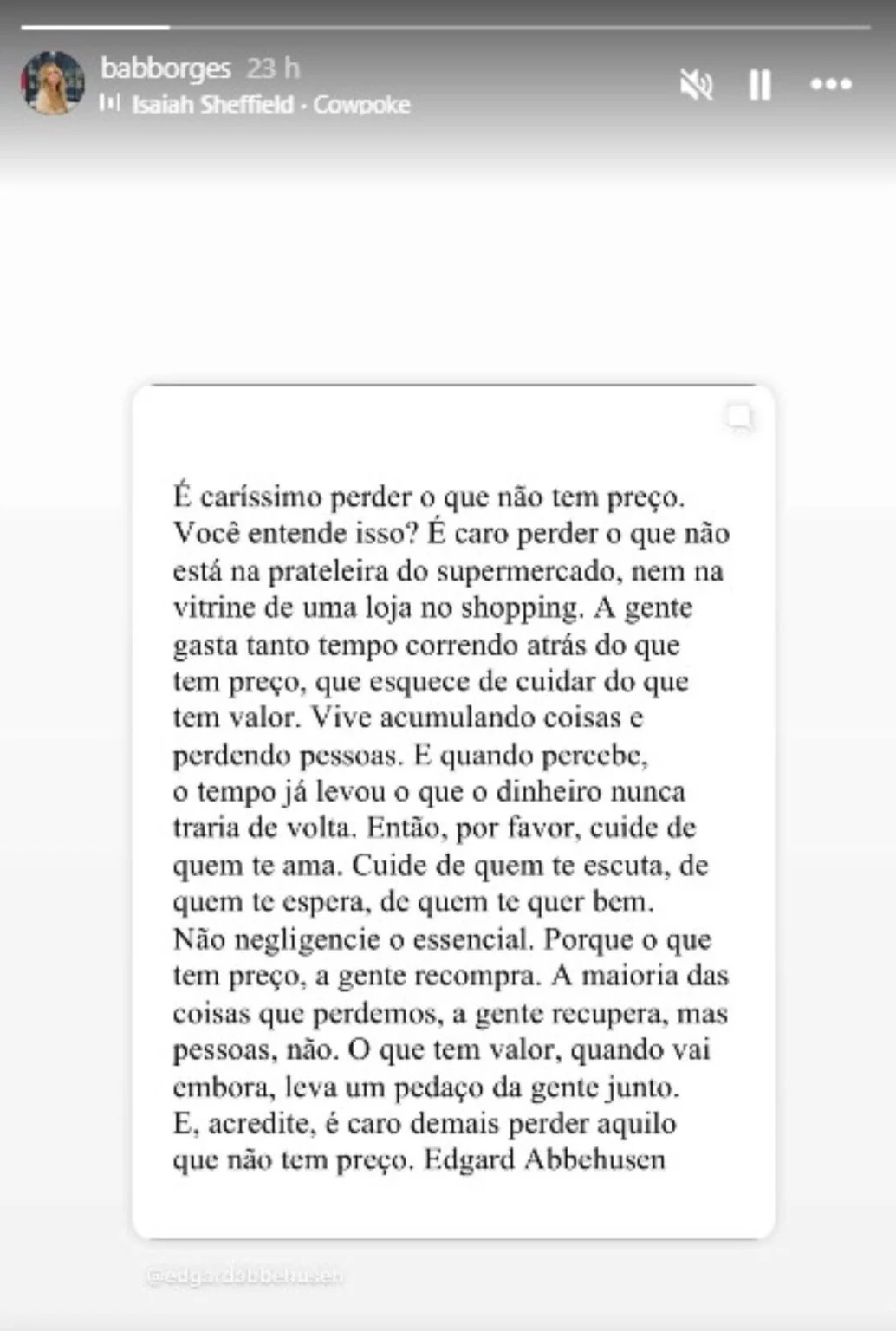Open the shared Edgard Abbehusen post
The height and width of the screenshot is (1331, 896).
click(x=453, y=811)
